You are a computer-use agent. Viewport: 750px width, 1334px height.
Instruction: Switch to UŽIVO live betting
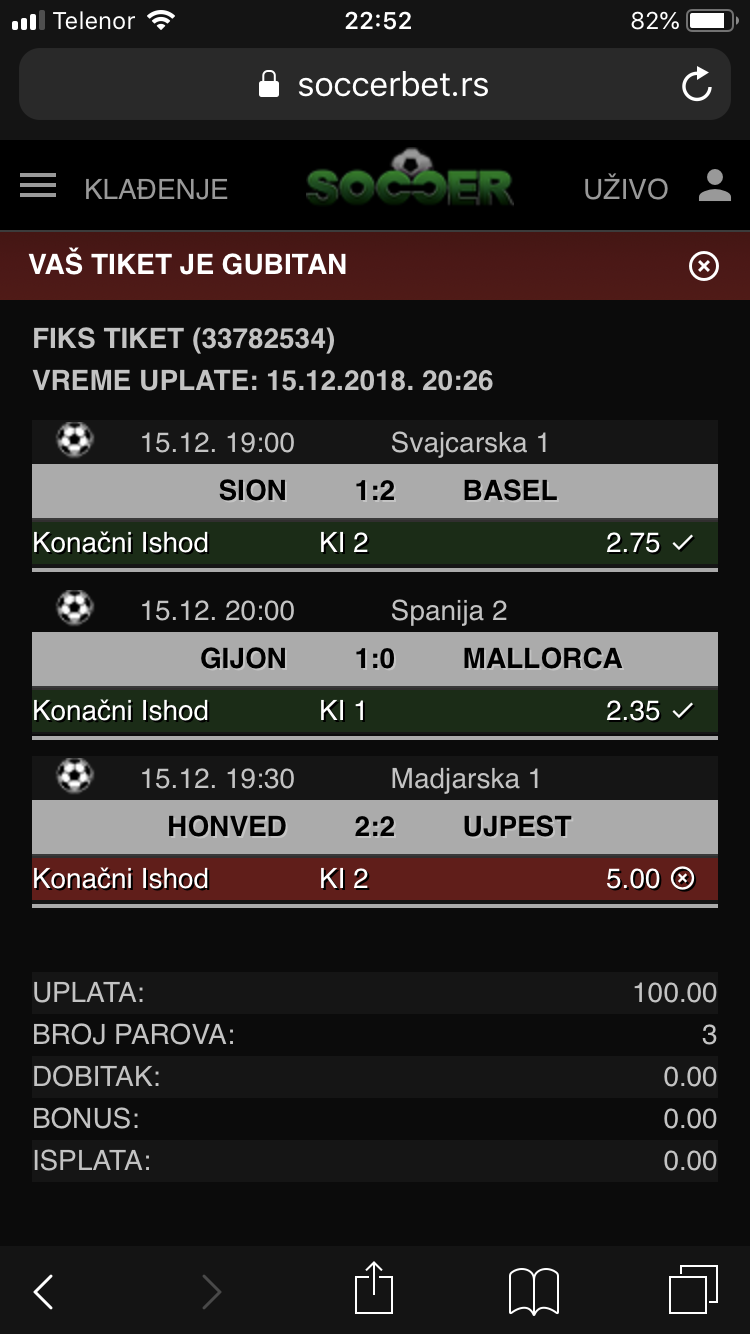pos(626,189)
